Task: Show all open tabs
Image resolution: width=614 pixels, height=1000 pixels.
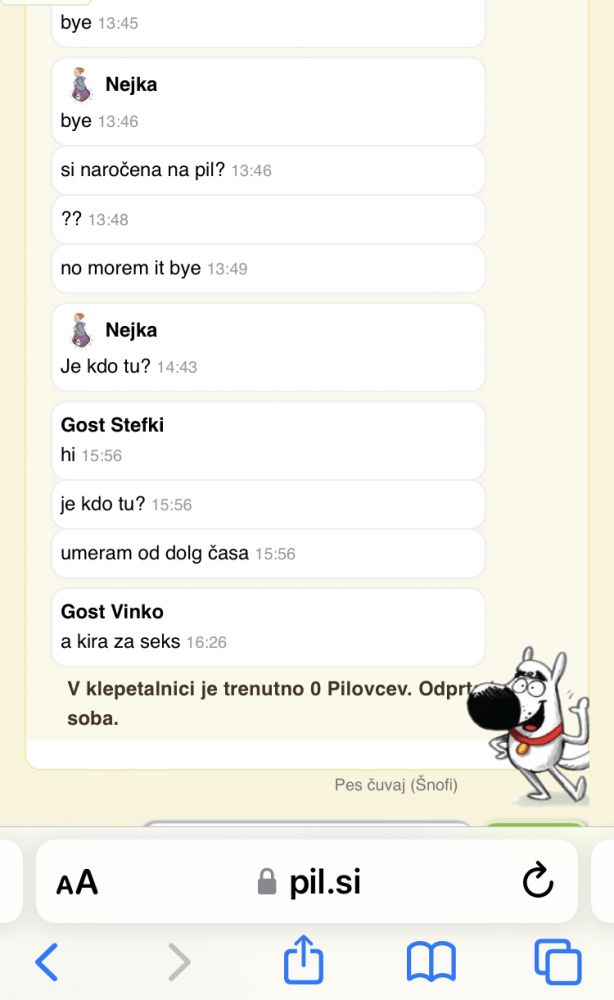Action: pyautogui.click(x=557, y=963)
